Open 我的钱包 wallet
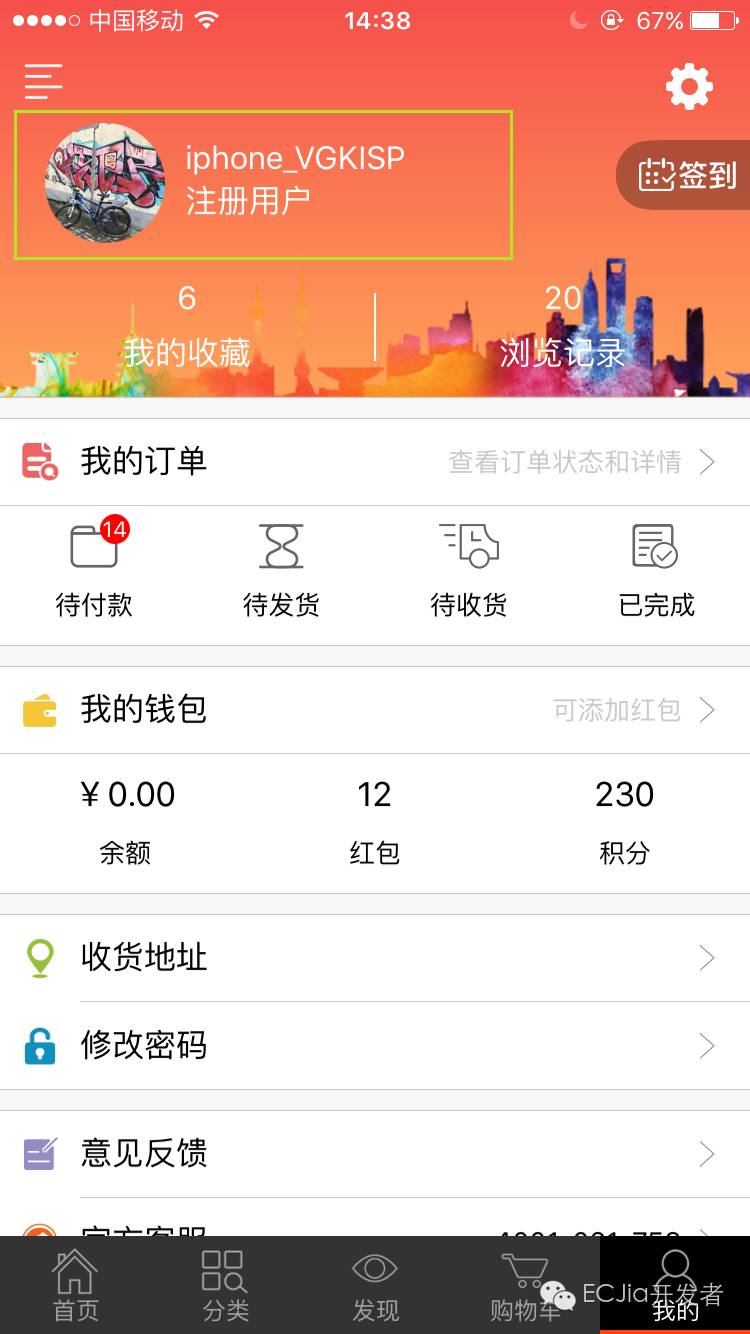Viewport: 750px width, 1334px height. tap(375, 710)
